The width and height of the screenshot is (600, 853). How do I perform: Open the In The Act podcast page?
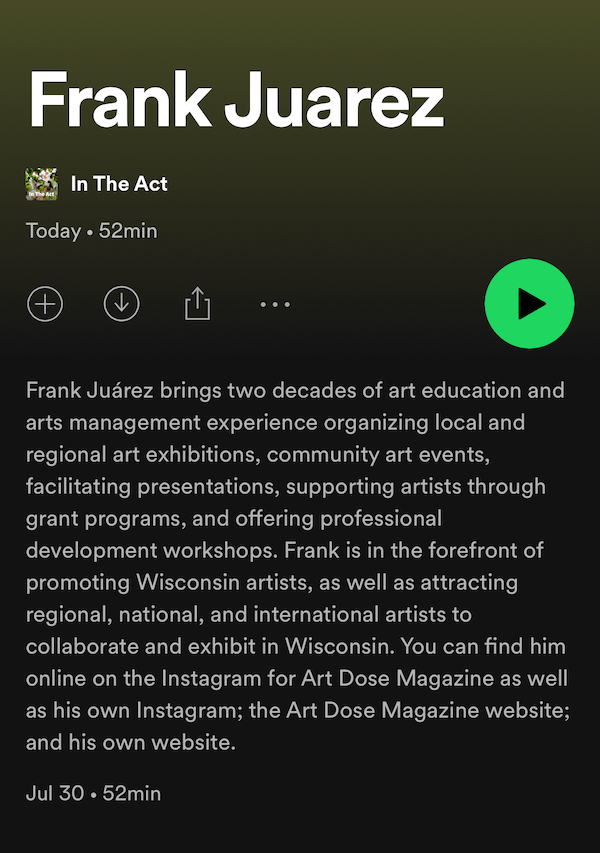coord(119,184)
